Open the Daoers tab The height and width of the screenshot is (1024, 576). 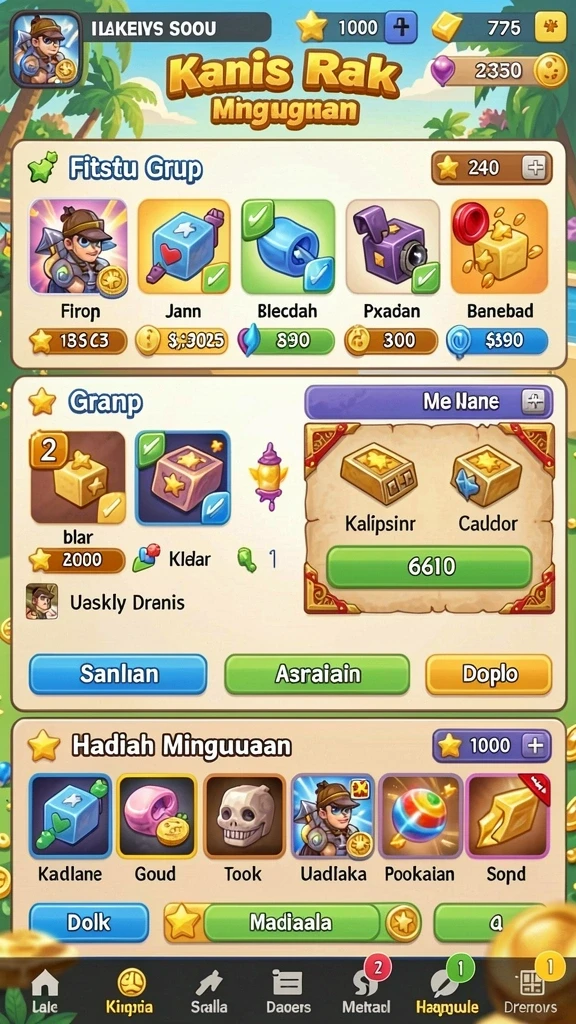point(288,989)
